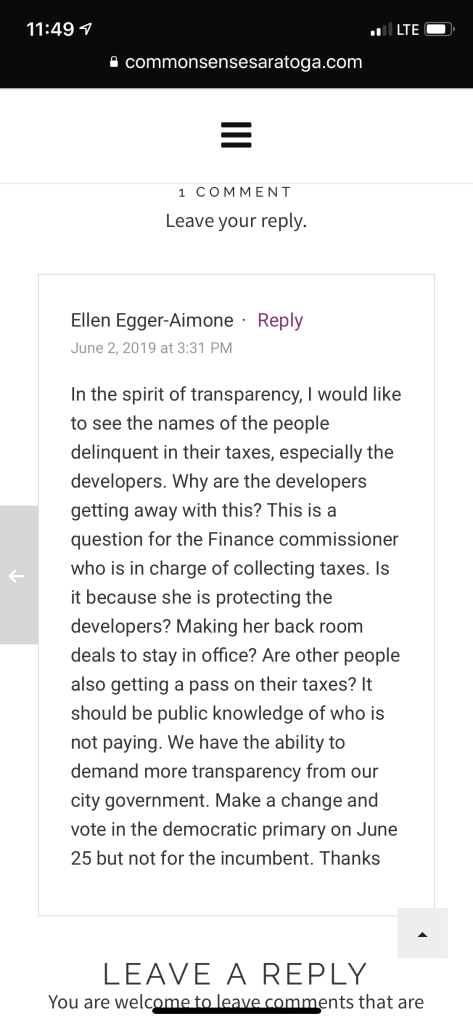This screenshot has height=1024, width=473.
Task: Open the hamburger navigation menu
Action: coord(236,135)
